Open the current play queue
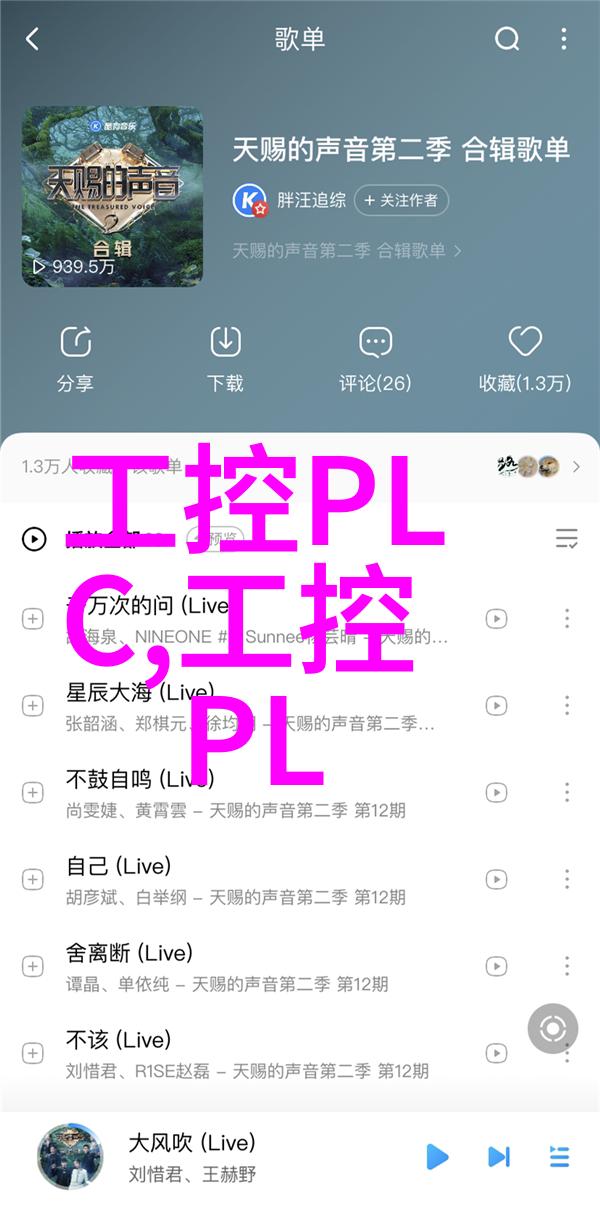Image resolution: width=600 pixels, height=1210 pixels. tap(560, 1157)
